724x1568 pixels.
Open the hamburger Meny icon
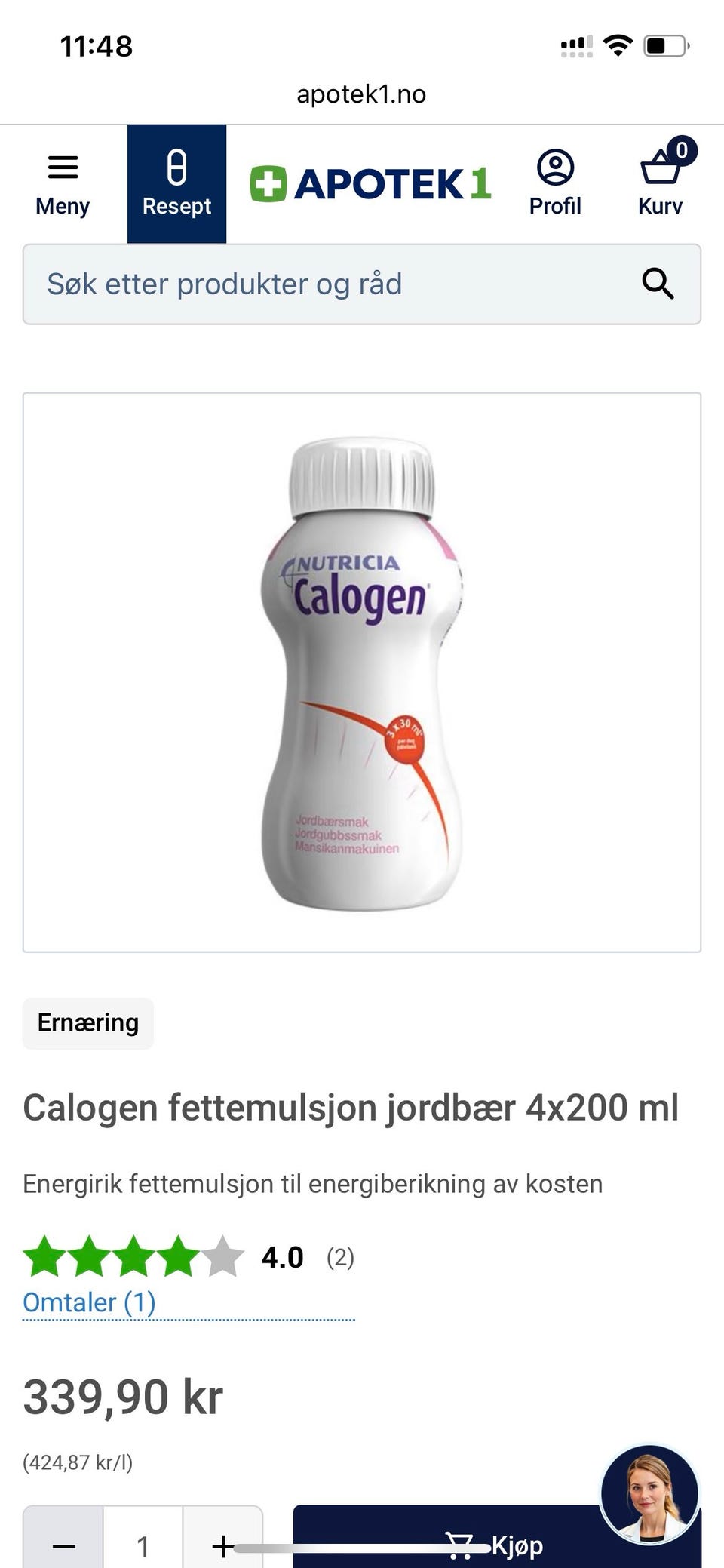[63, 168]
